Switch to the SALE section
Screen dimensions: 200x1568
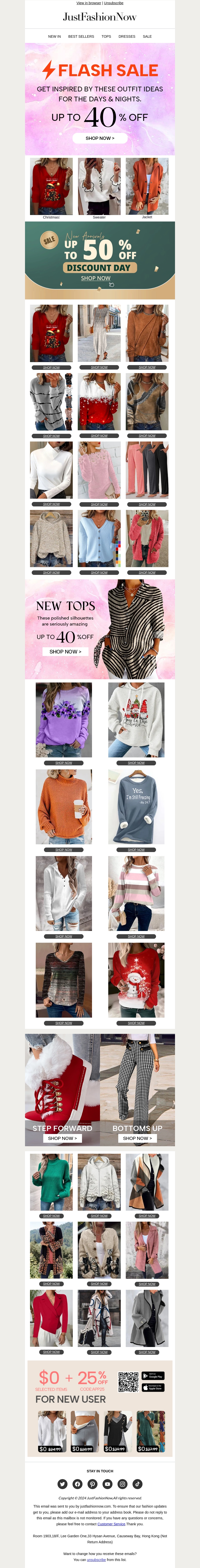[x=147, y=36]
